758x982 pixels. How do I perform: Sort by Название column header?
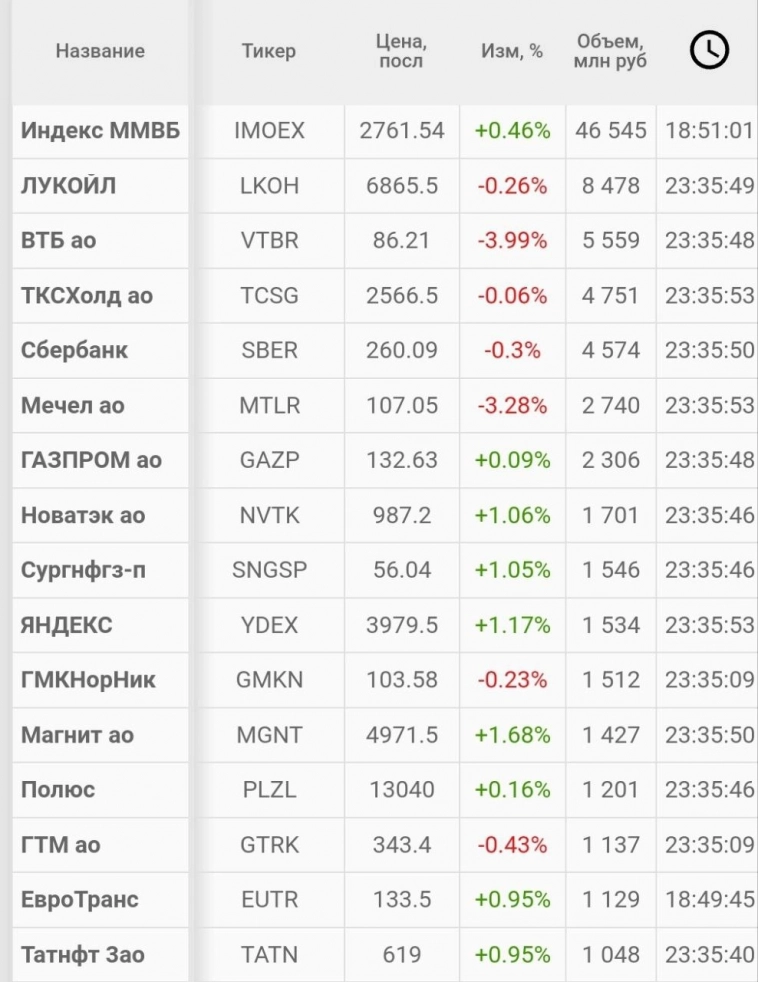pyautogui.click(x=100, y=51)
